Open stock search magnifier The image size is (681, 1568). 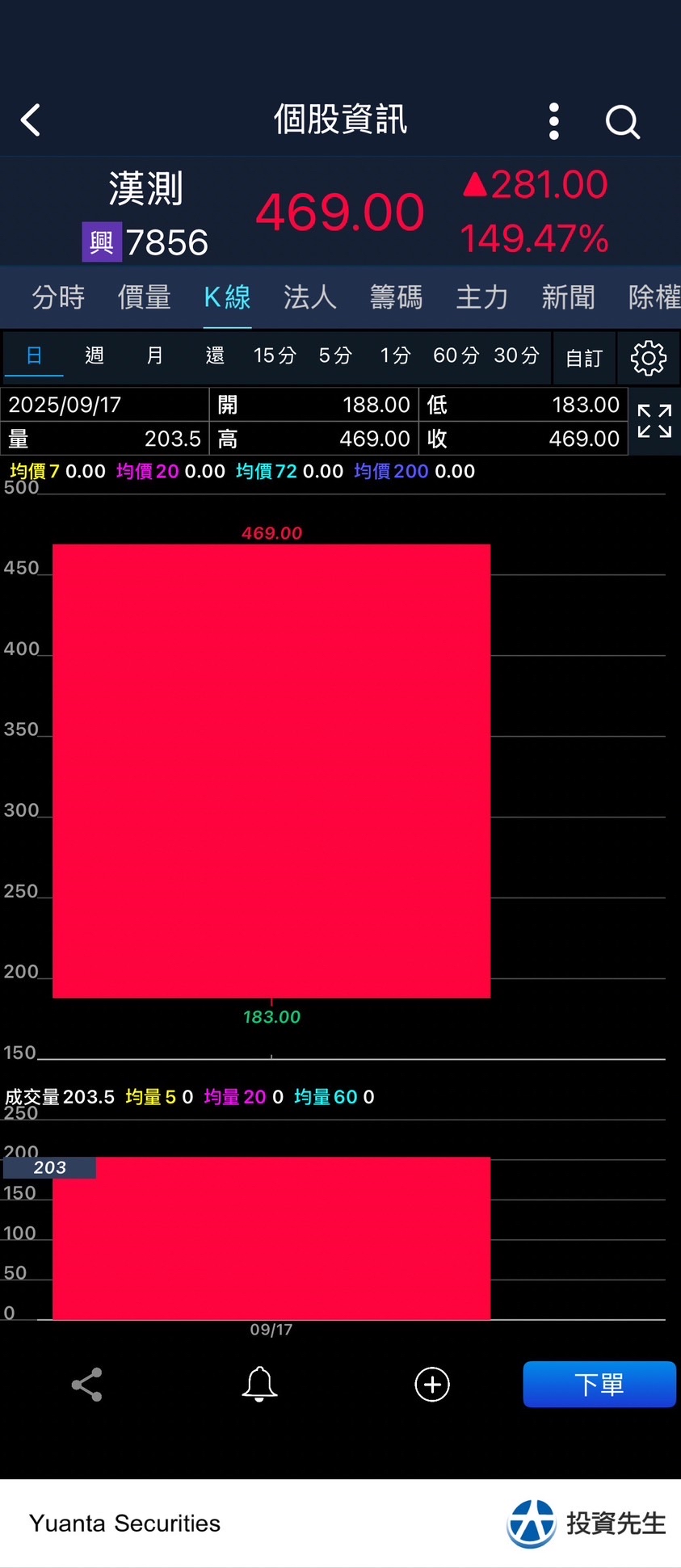click(x=622, y=122)
